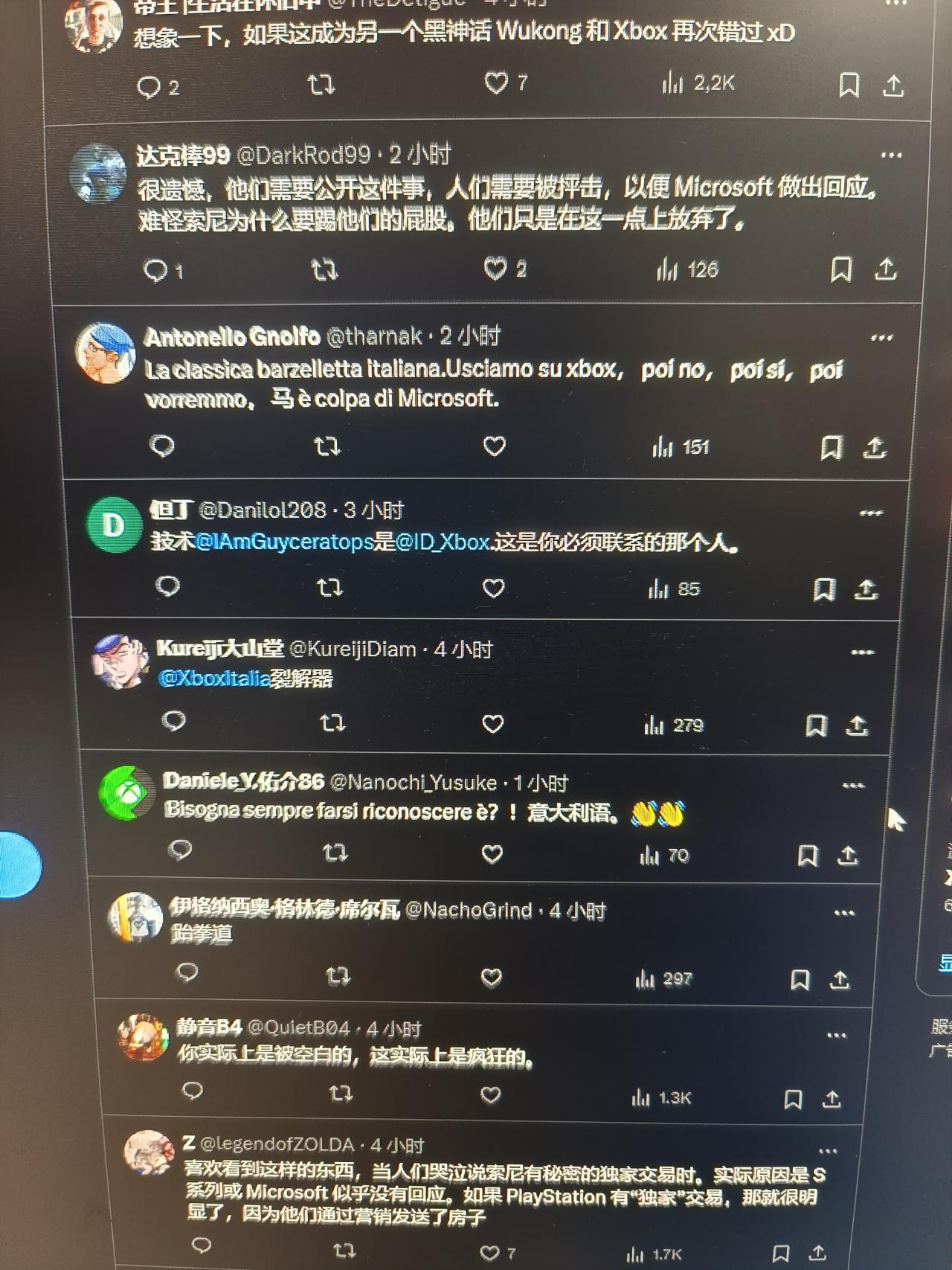Open Antonello Gnolfo's profile avatar
The image size is (952, 1270).
click(105, 353)
